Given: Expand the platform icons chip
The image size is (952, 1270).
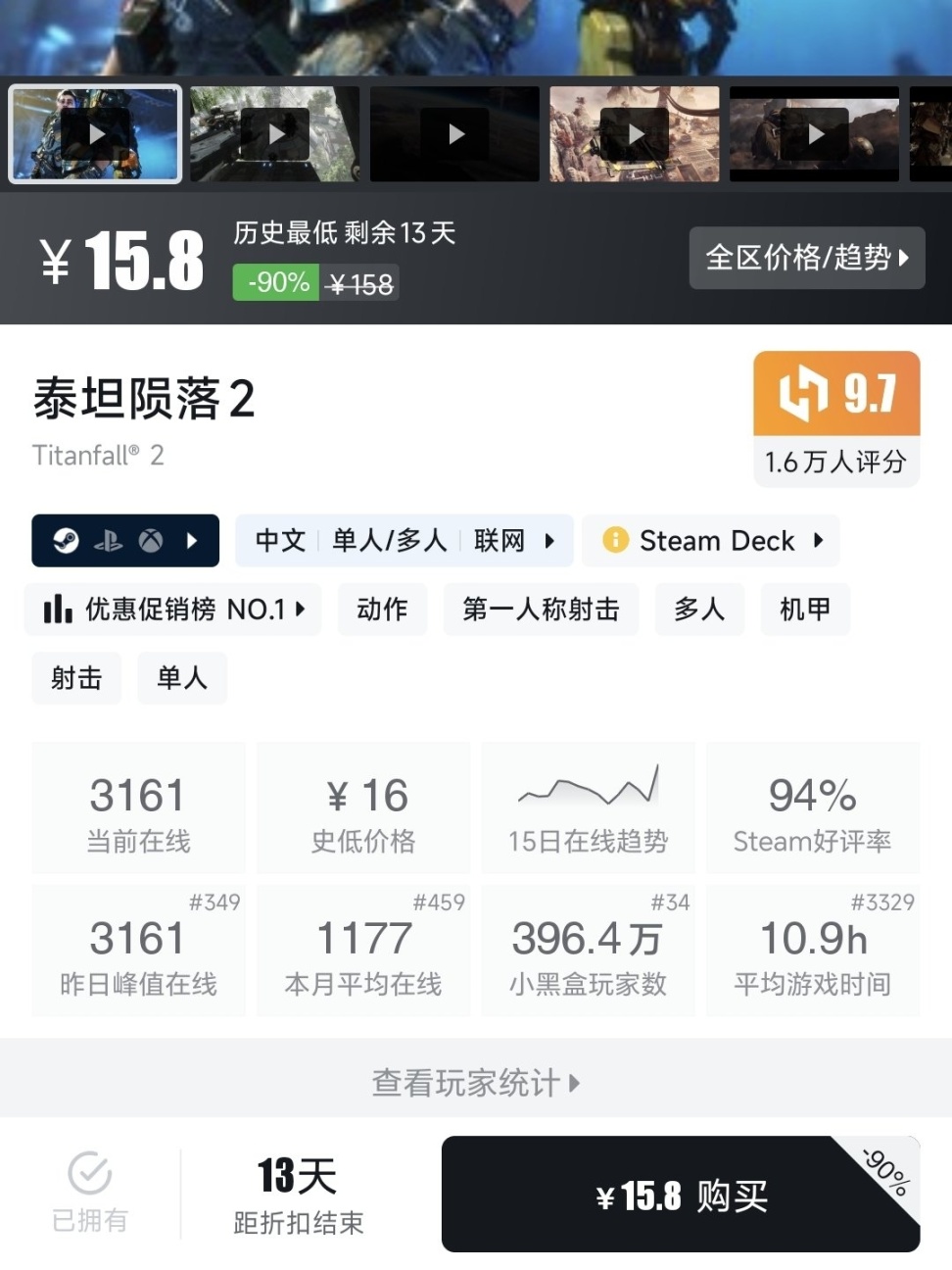Looking at the screenshot, I should click(125, 541).
